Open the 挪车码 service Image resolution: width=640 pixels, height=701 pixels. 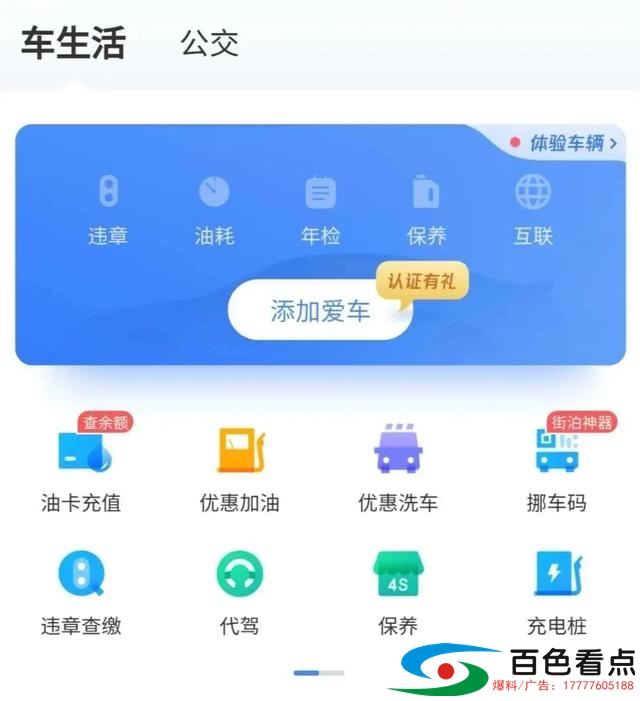[x=556, y=468]
